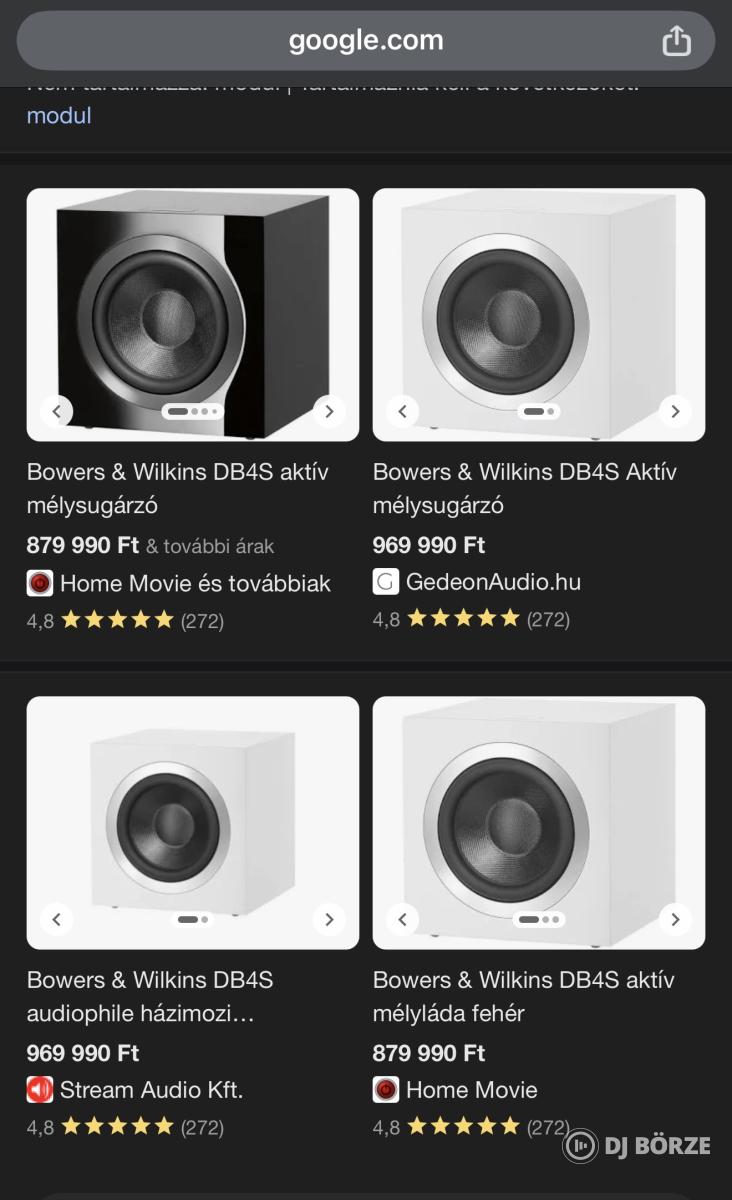732x1200 pixels.
Task: Show previous image of the black DB4S subwoofer
Action: click(57, 411)
